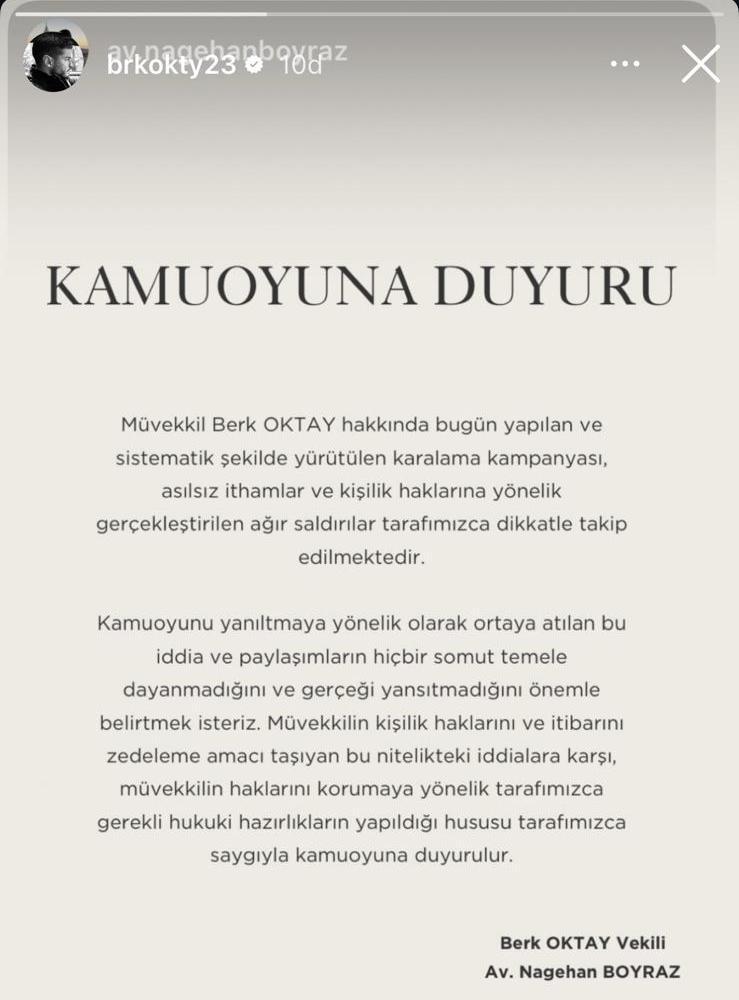Click the Berk OKTAY Vekili signature line
The width and height of the screenshot is (739, 1000).
pos(585,942)
